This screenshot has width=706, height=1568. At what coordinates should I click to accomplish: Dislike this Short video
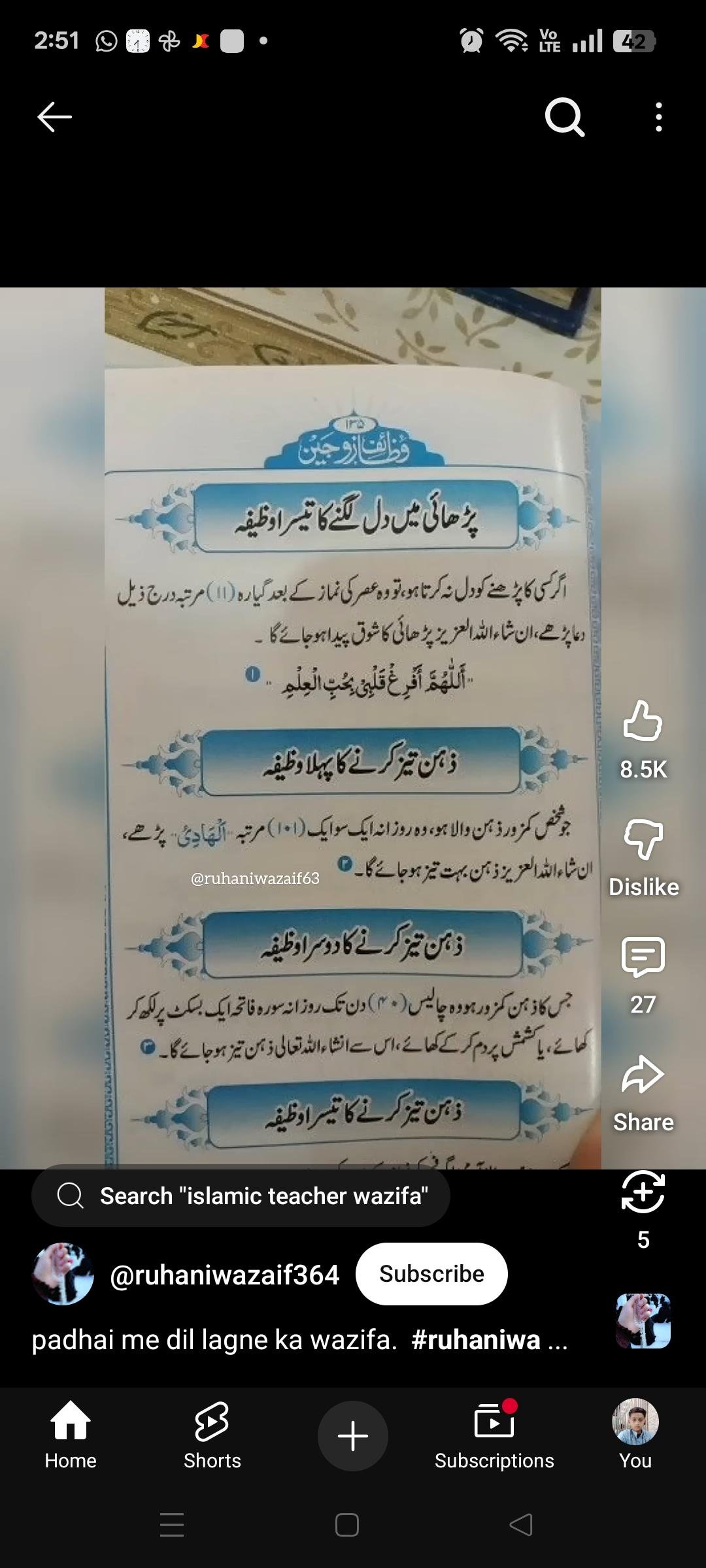coord(643,841)
